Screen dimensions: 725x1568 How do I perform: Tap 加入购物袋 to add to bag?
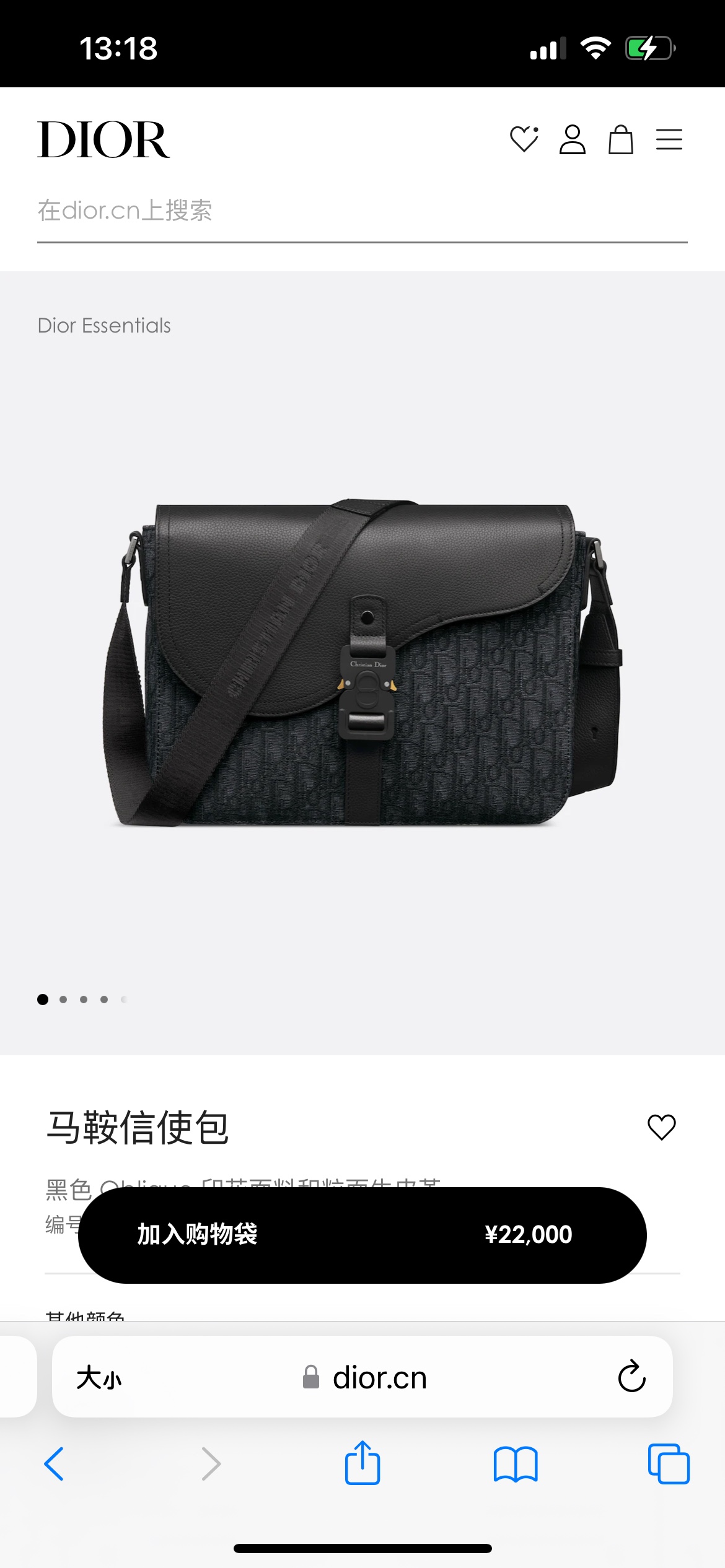tap(362, 1235)
